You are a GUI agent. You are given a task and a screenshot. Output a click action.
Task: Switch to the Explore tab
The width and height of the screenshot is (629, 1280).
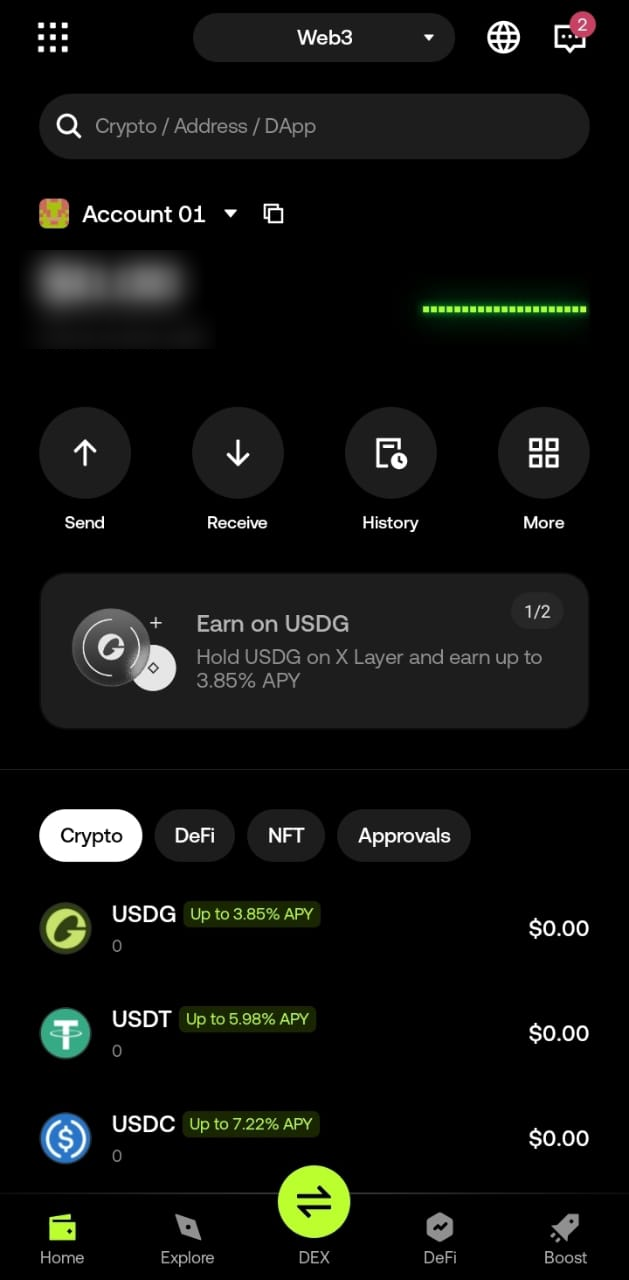tap(187, 1240)
